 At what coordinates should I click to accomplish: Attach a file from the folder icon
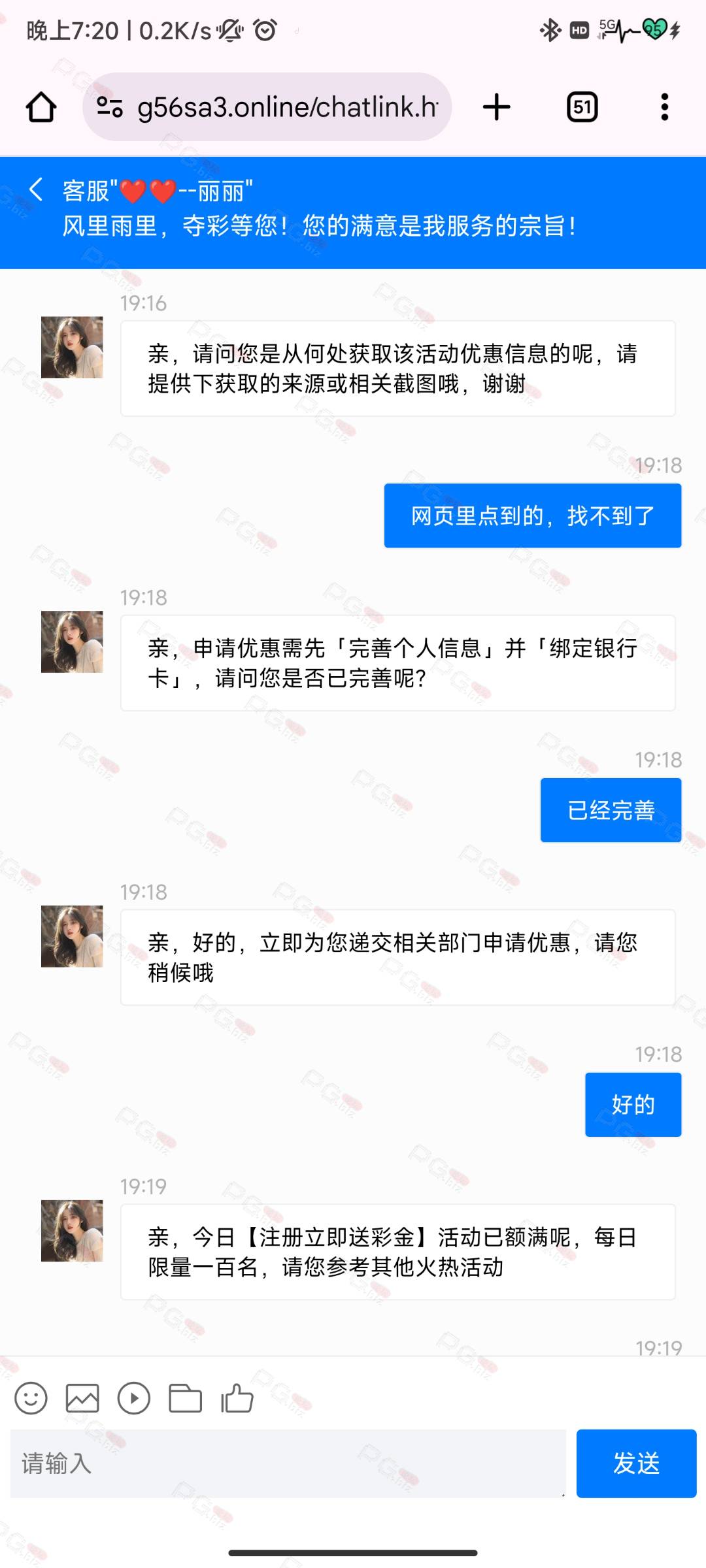coord(186,1398)
